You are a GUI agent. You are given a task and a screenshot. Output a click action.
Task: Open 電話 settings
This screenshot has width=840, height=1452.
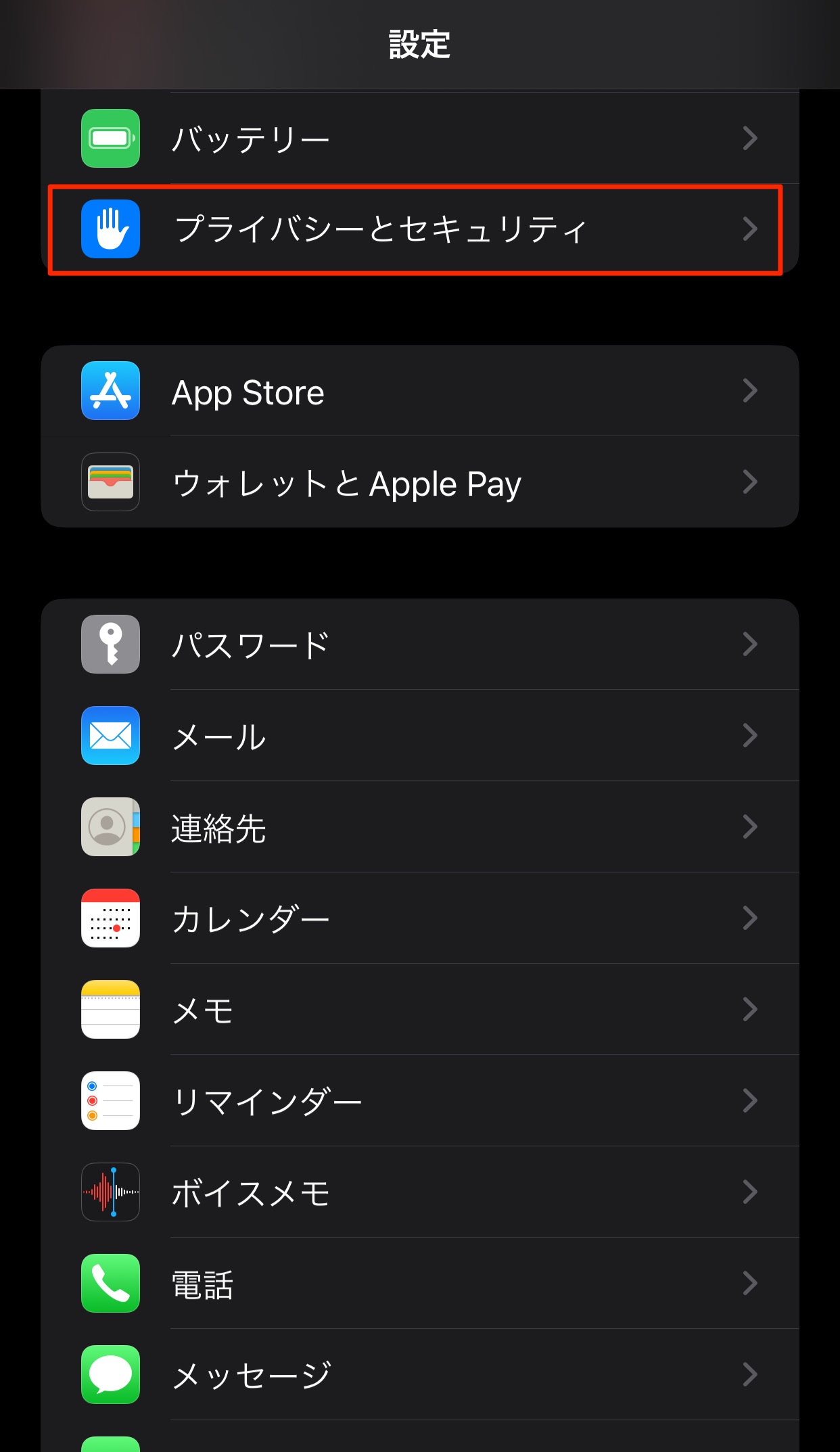(419, 1284)
